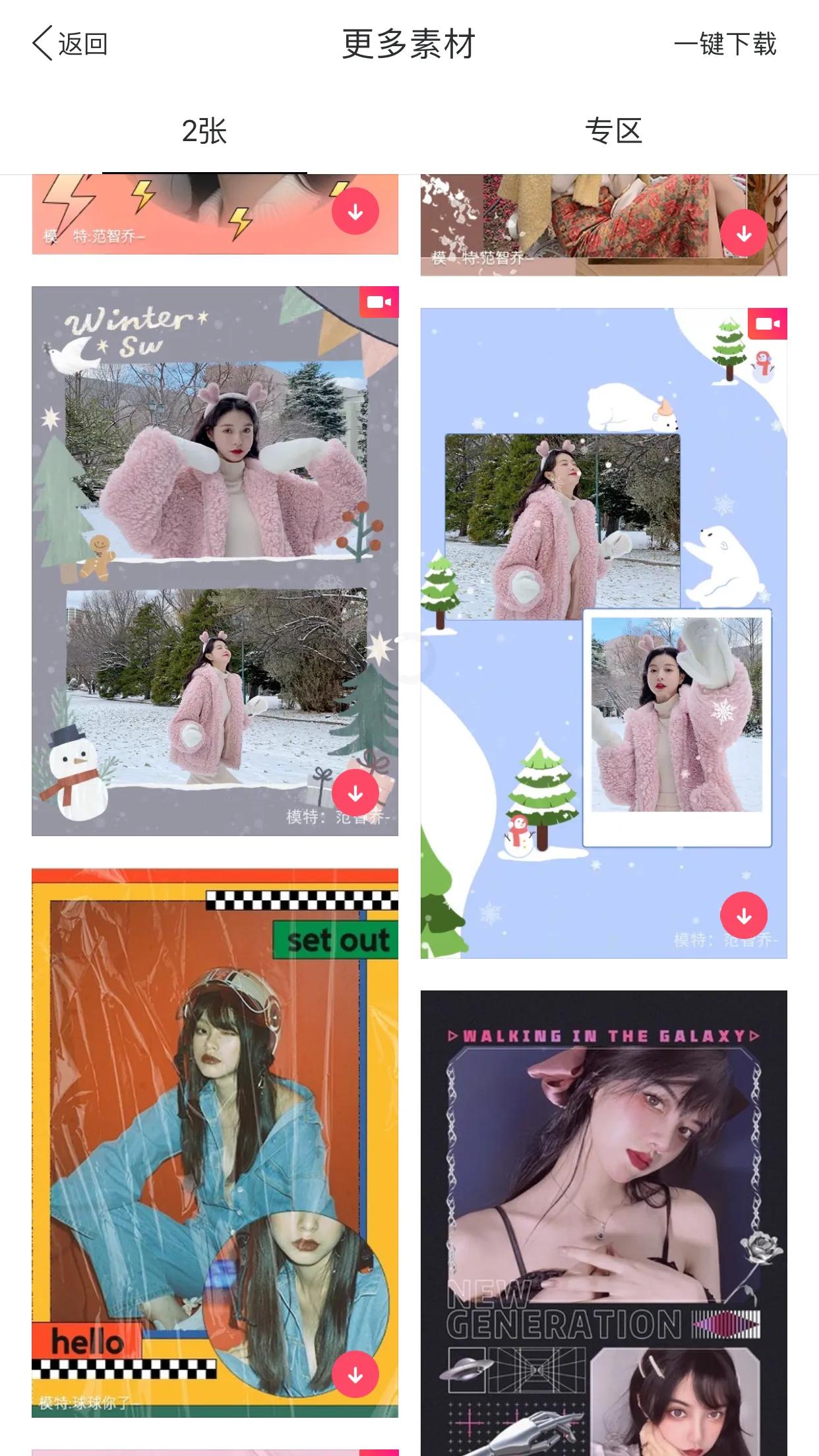This screenshot has height=1456, width=819.
Task: Download the blue polar bear template
Action: [x=744, y=915]
